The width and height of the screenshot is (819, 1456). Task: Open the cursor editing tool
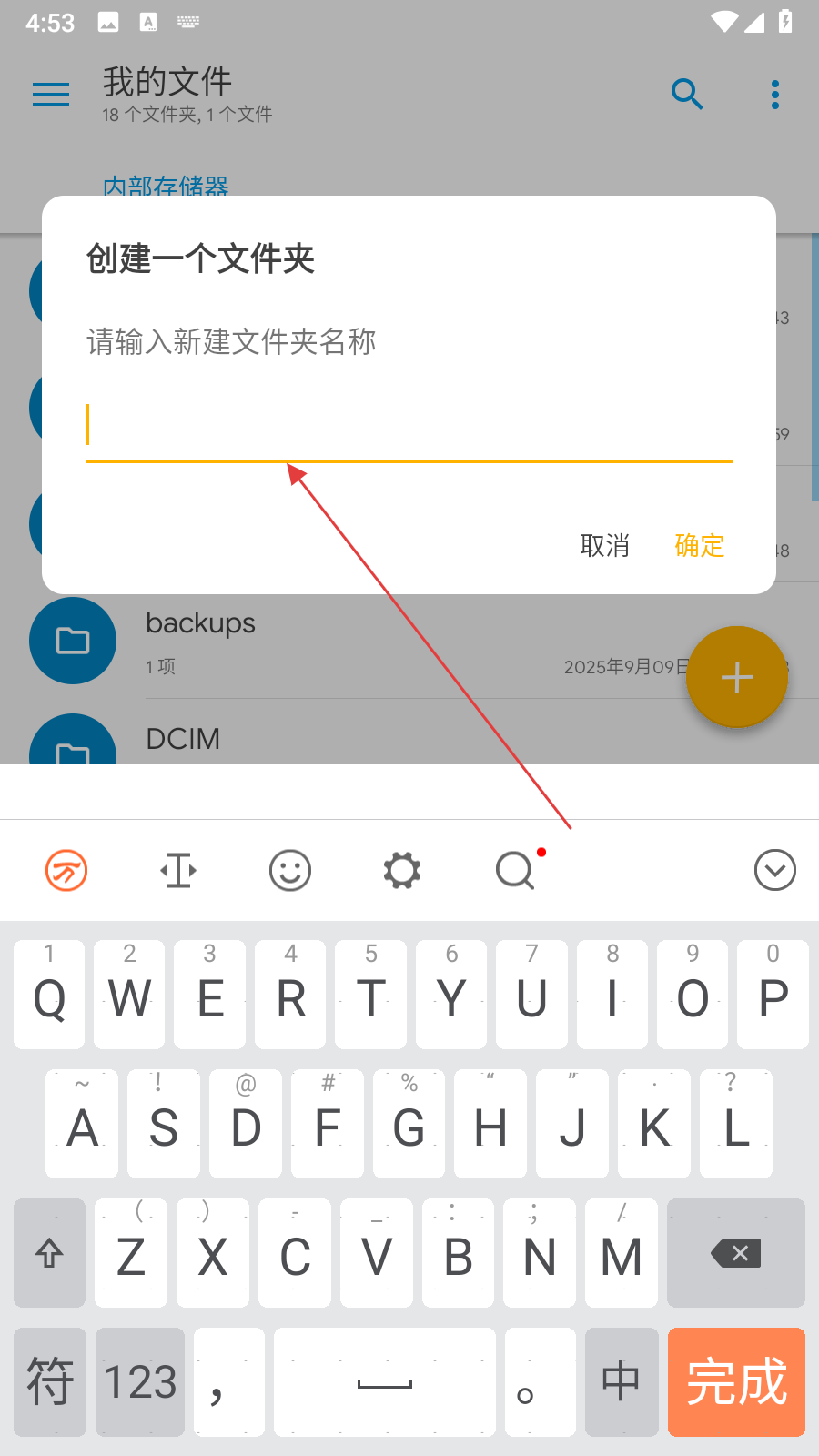[178, 871]
